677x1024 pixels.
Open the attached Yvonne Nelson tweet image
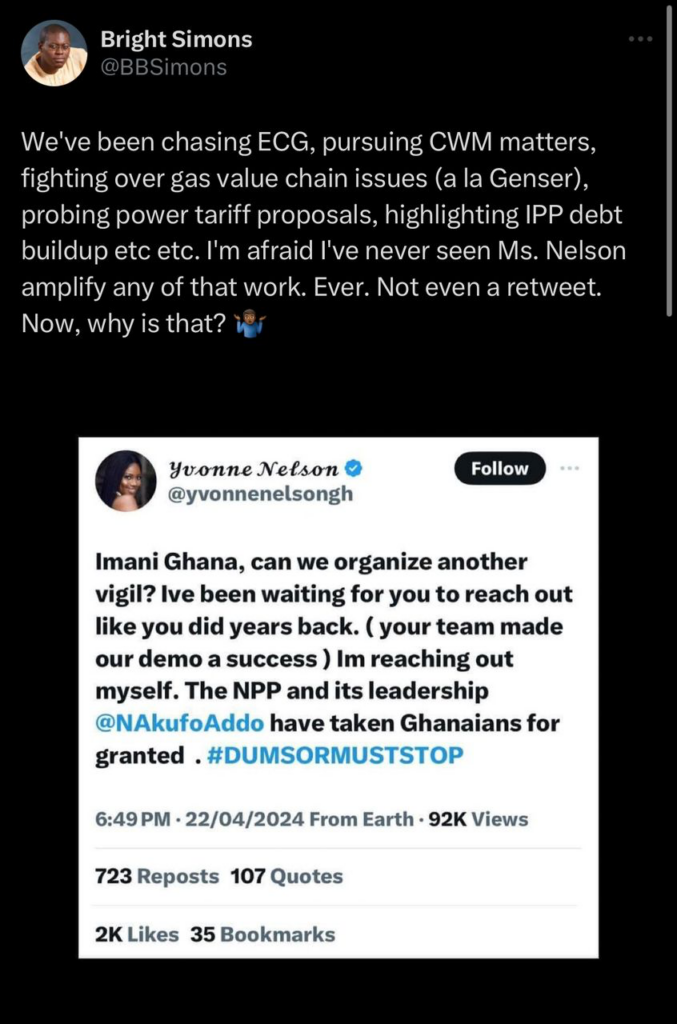338,697
